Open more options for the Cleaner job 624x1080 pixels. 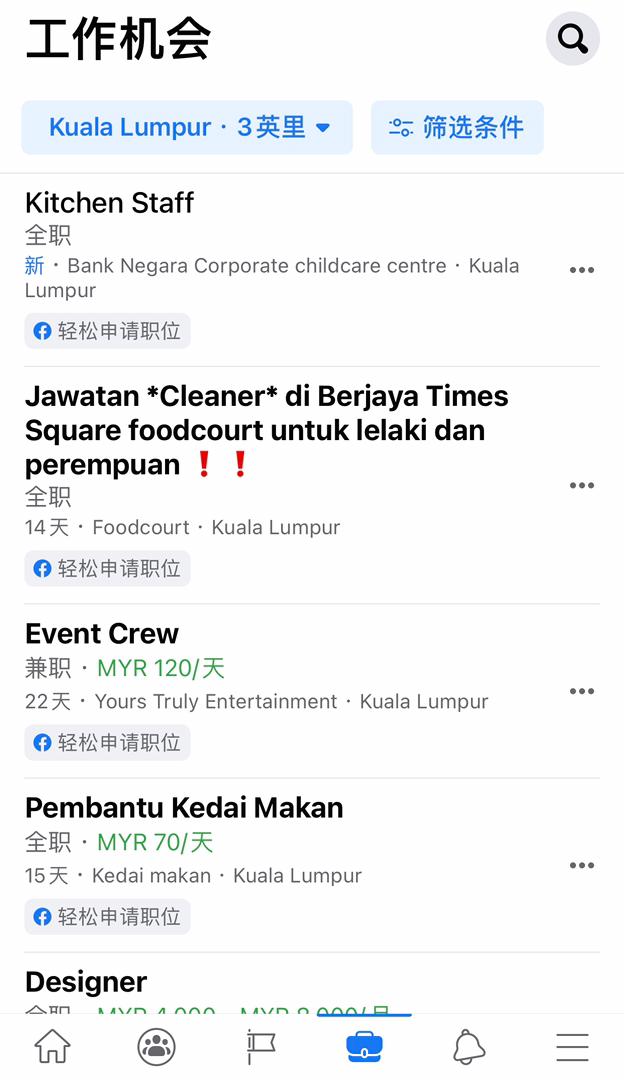(x=581, y=486)
